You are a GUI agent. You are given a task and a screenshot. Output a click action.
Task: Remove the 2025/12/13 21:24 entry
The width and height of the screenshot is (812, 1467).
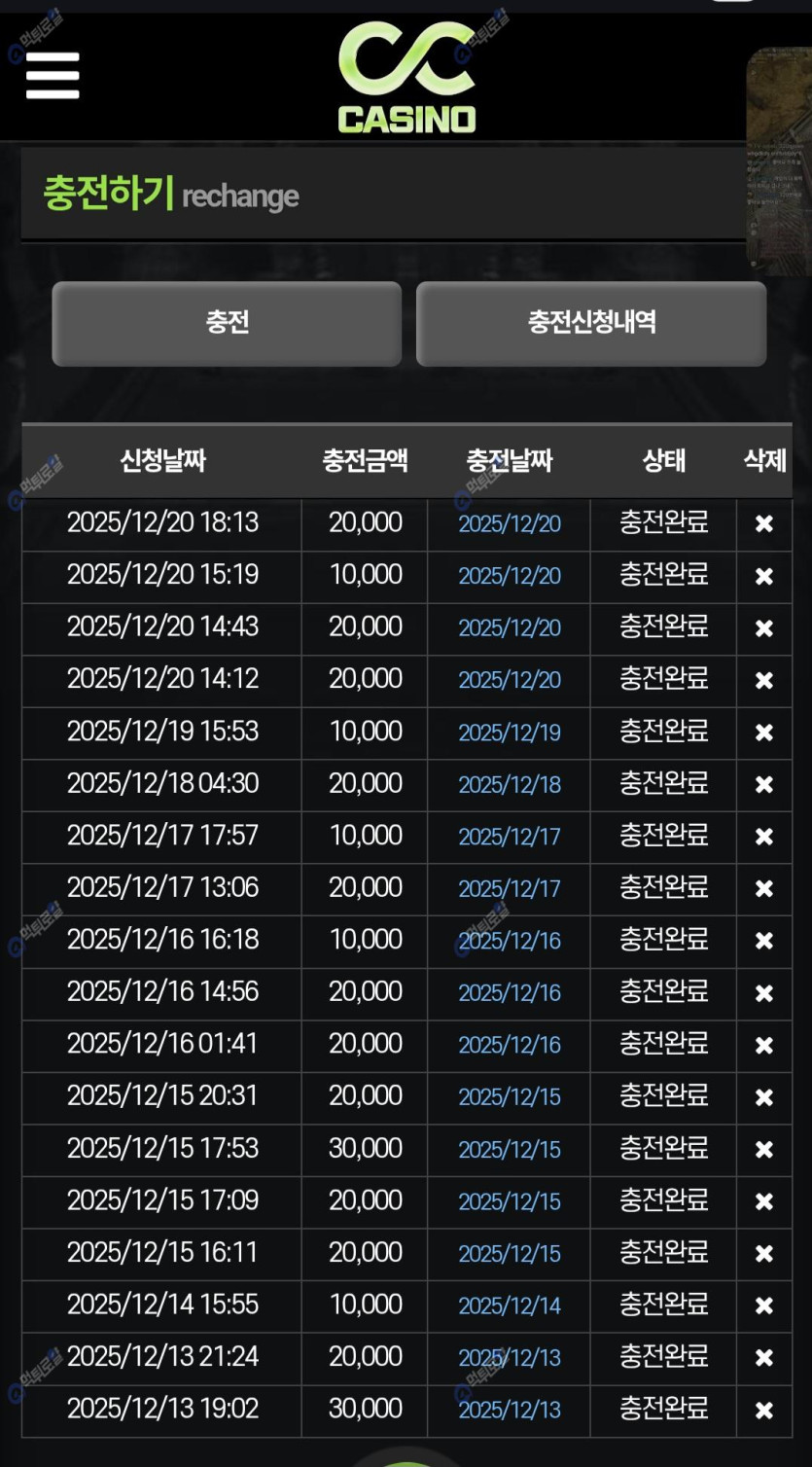pyautogui.click(x=764, y=1357)
